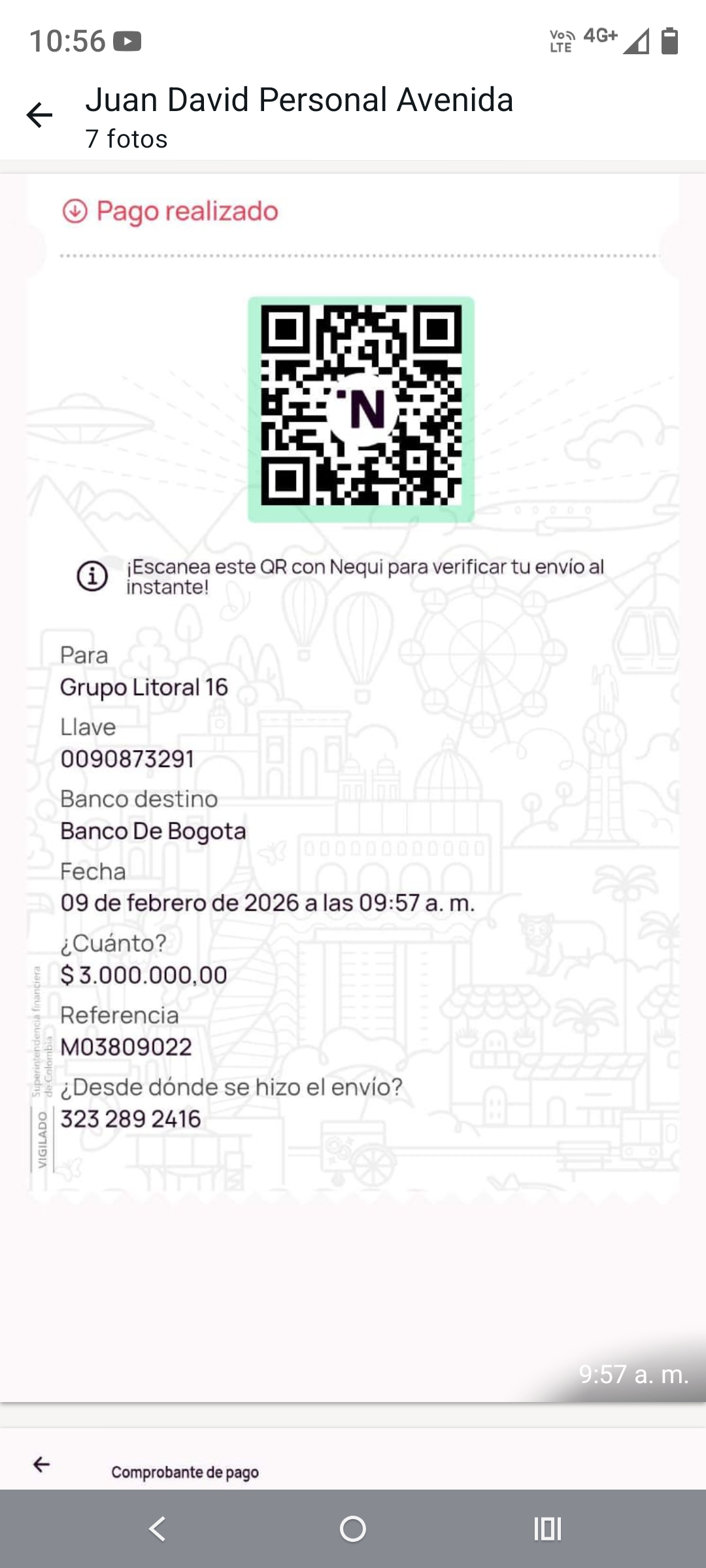Viewport: 706px width, 1568px height.
Task: Tap the system back button
Action: pos(157,1529)
